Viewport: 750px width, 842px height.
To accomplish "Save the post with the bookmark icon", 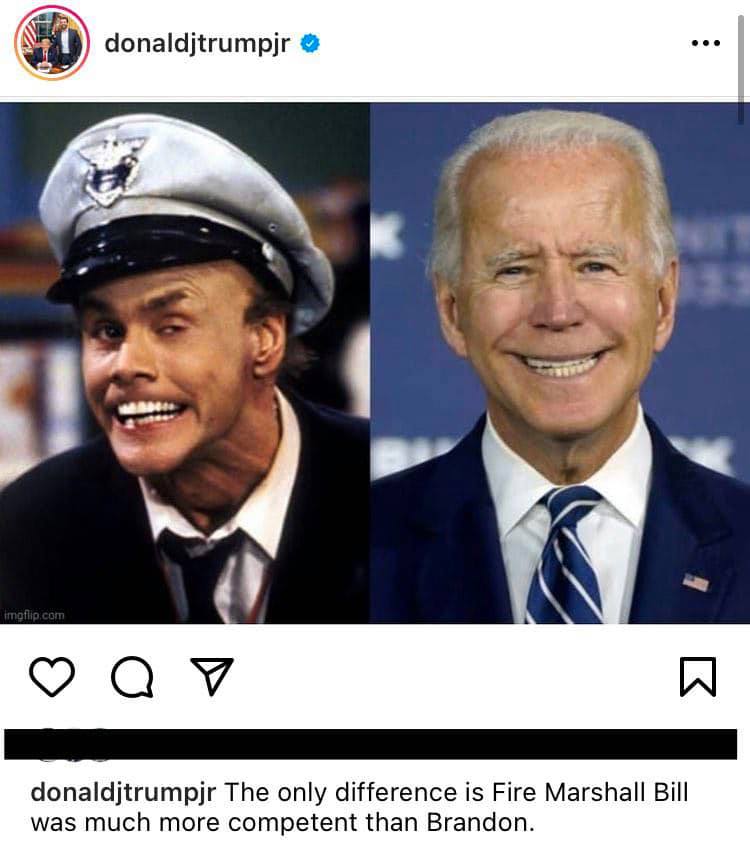I will pyautogui.click(x=697, y=677).
